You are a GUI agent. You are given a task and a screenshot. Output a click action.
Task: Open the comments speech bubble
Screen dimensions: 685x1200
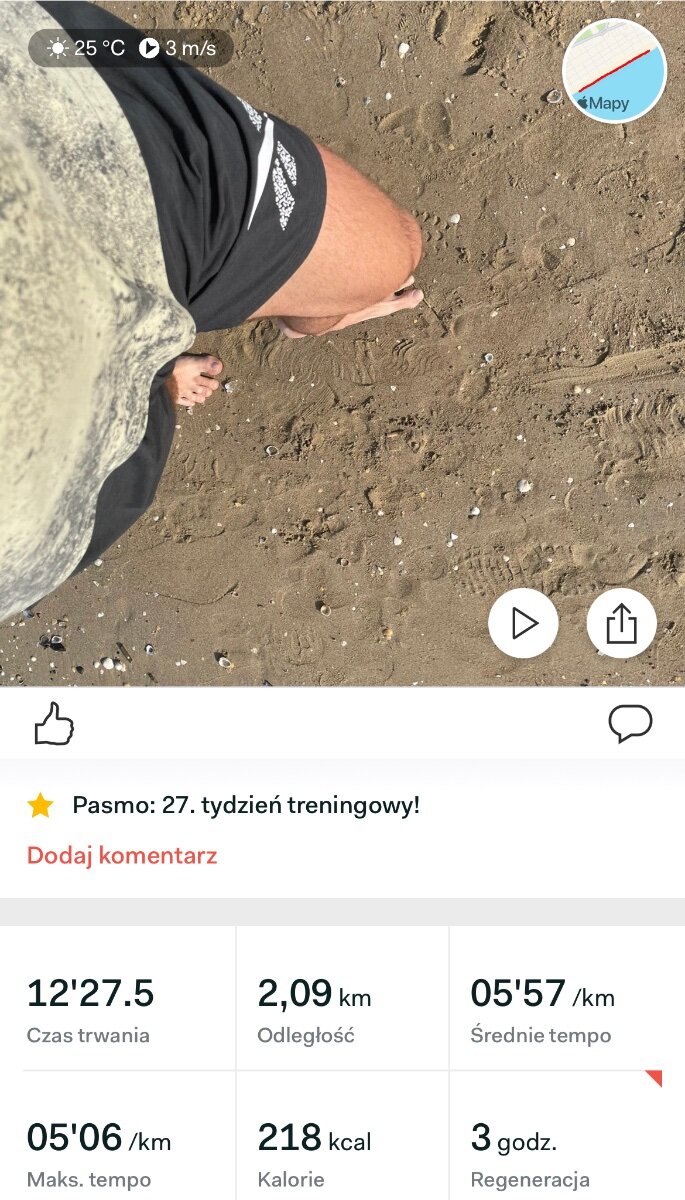coord(630,724)
